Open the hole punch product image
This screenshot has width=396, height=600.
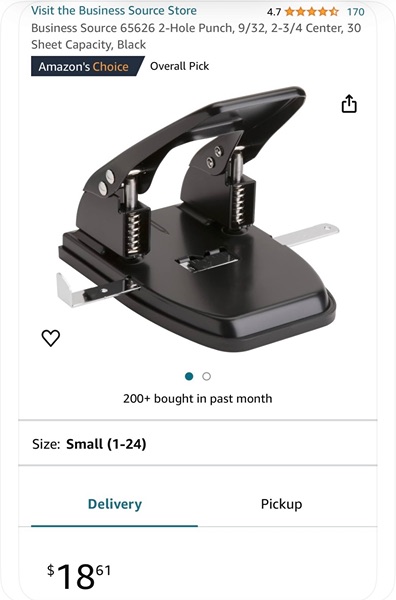pyautogui.click(x=198, y=219)
